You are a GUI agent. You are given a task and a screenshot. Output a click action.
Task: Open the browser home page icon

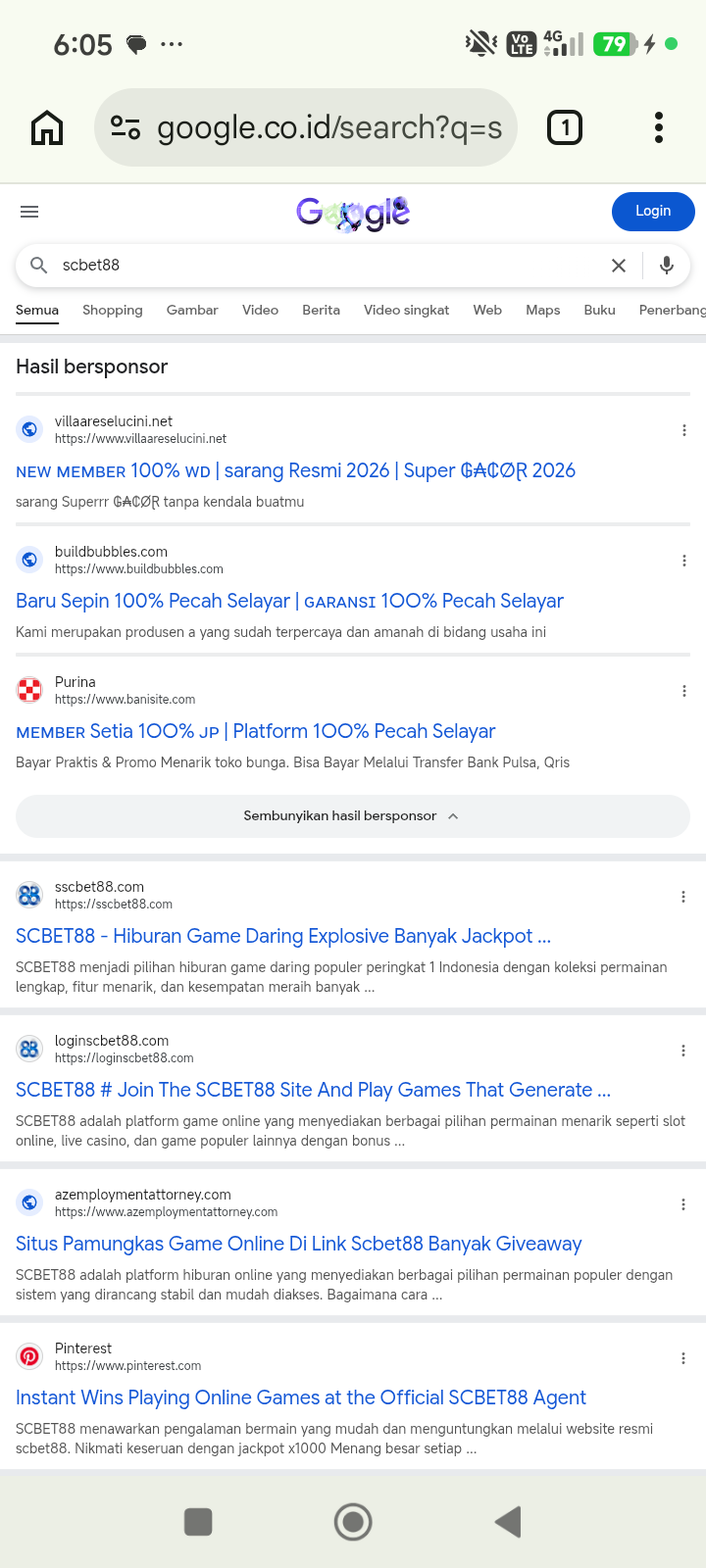coord(47,127)
